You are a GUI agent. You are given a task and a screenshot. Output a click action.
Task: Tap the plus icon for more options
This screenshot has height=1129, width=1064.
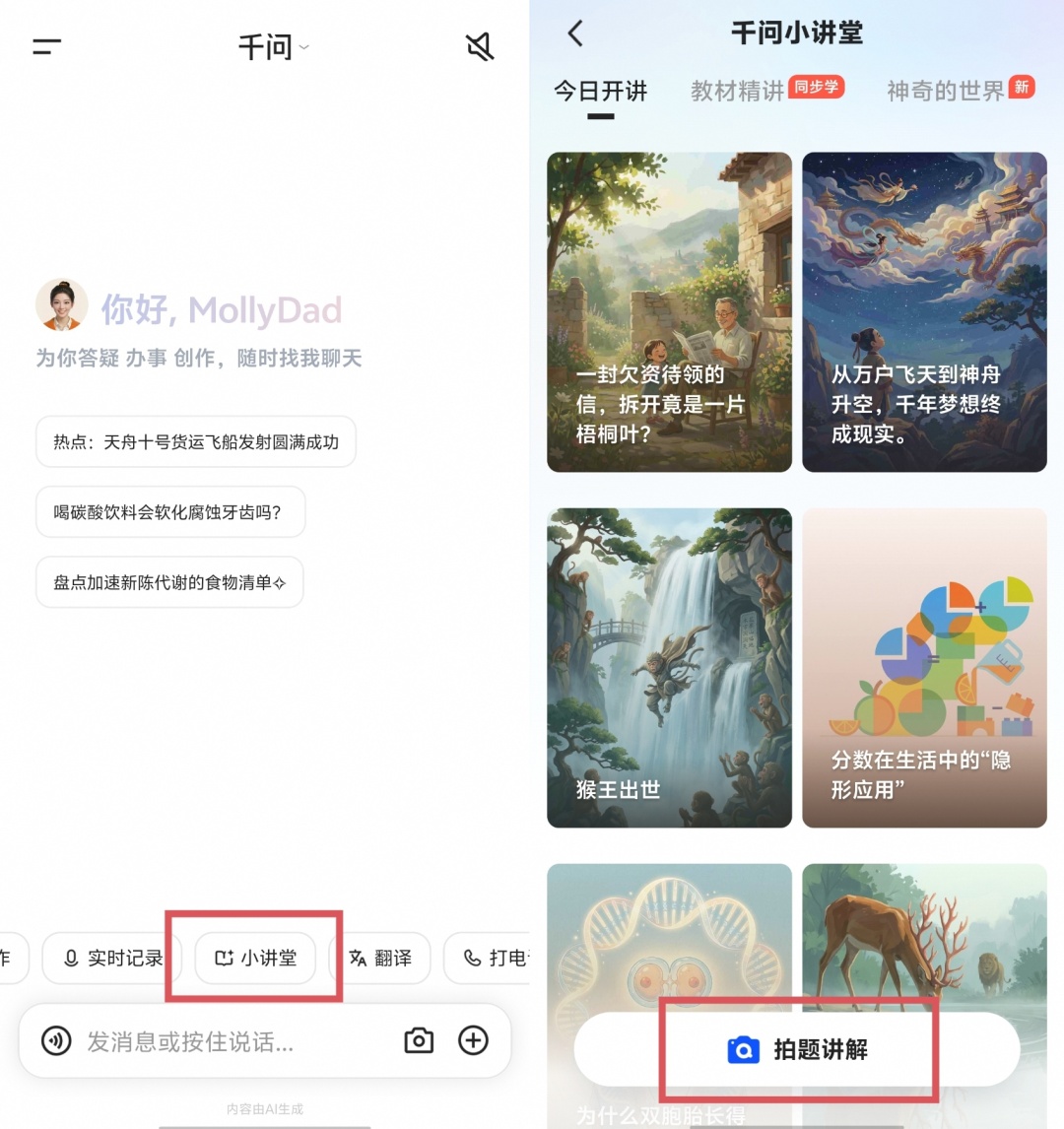tap(473, 1040)
